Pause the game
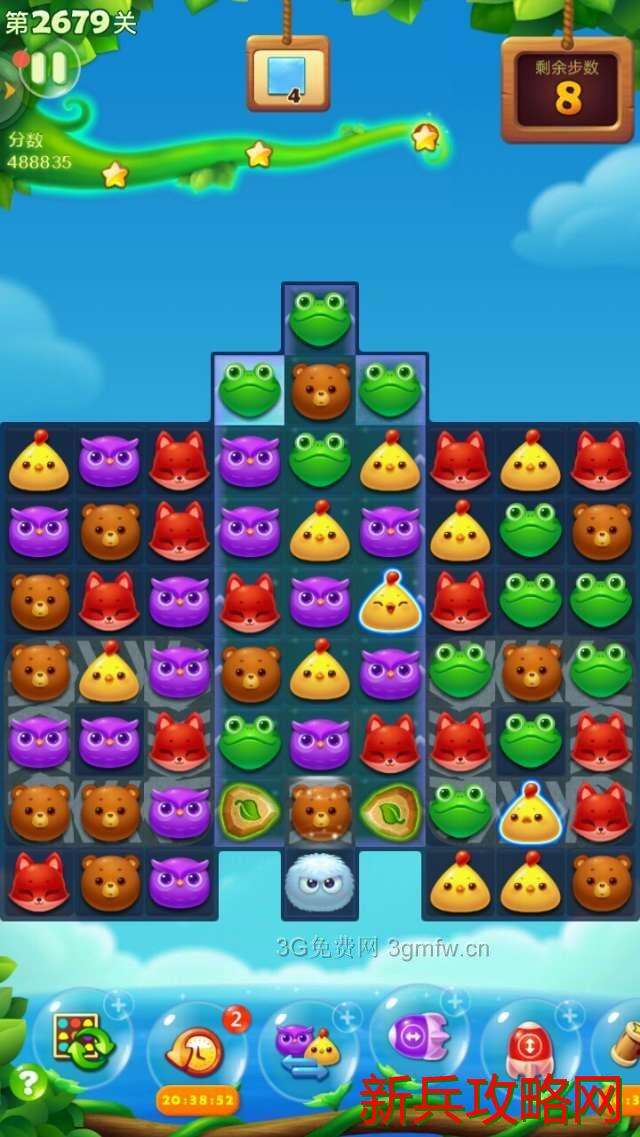640x1137 pixels. click(x=49, y=68)
